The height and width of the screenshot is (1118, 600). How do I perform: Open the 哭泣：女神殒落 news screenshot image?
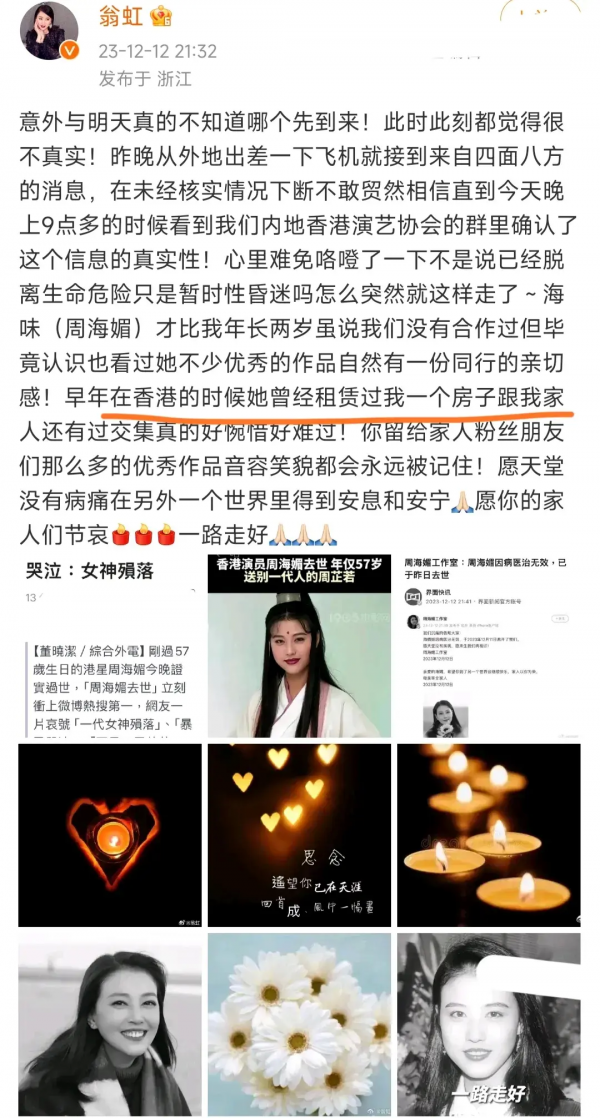point(108,645)
